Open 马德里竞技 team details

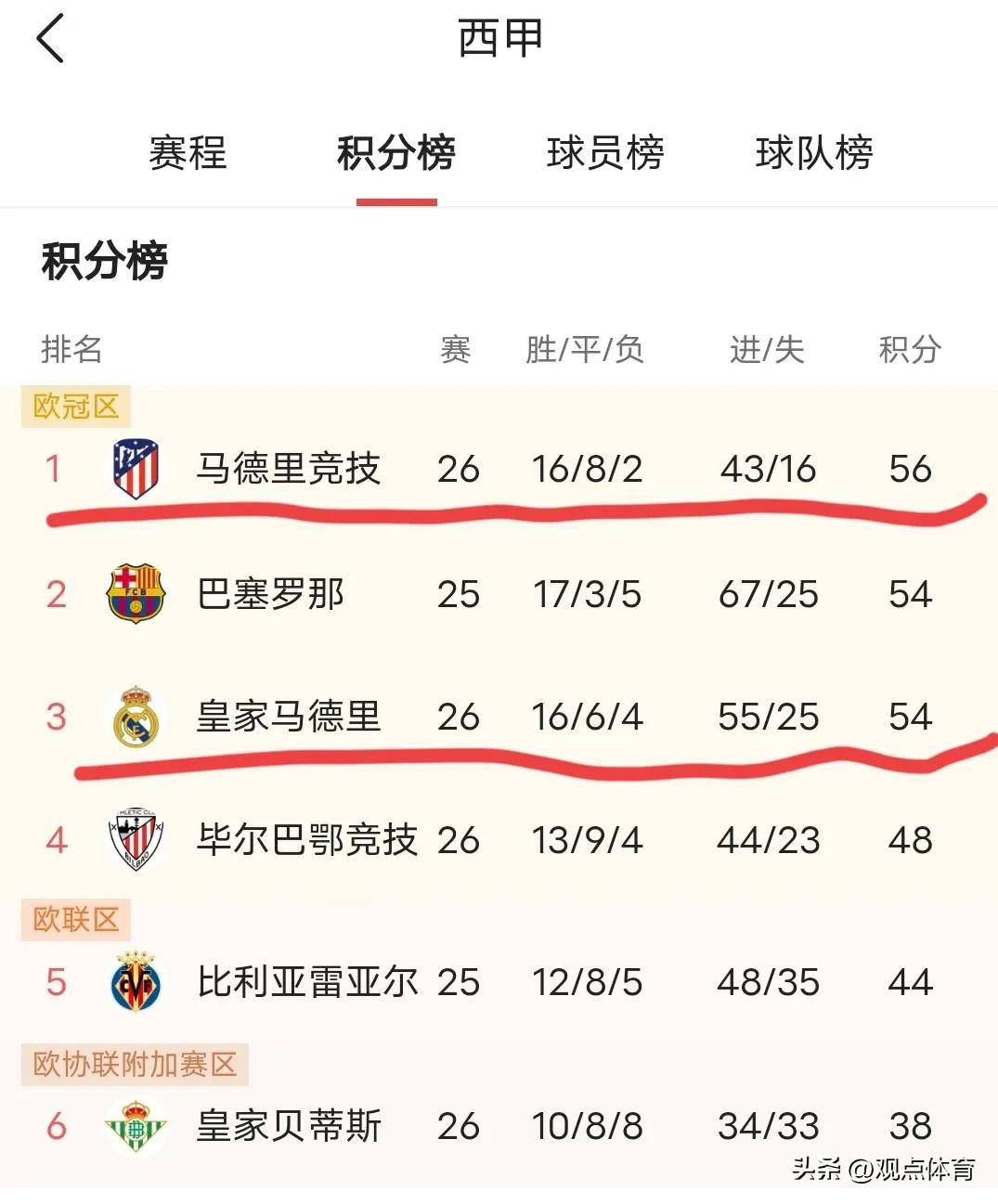tap(290, 469)
